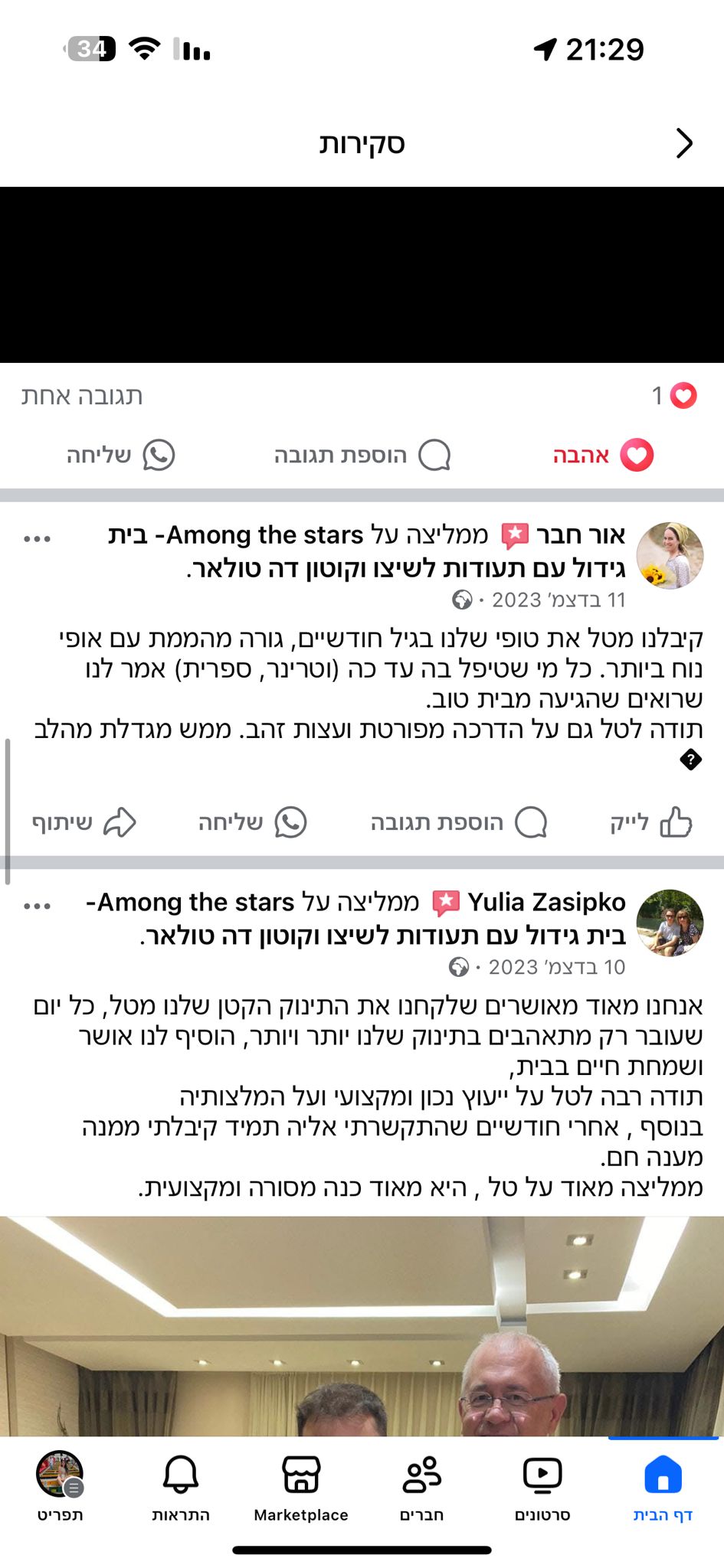Send the top post via WhatsApp
This screenshot has width=724, height=1568.
pos(121,456)
